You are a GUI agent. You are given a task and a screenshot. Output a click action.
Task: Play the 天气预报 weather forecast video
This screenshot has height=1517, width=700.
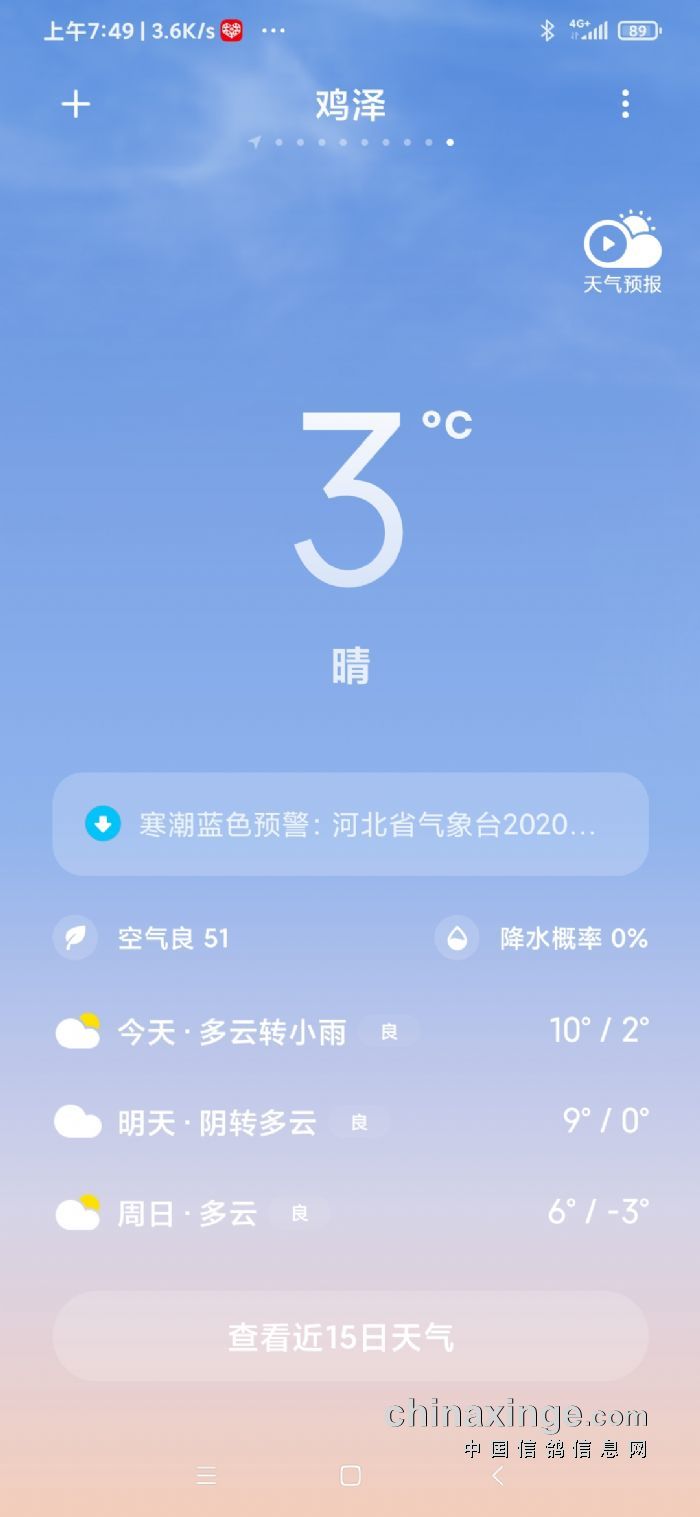(622, 250)
